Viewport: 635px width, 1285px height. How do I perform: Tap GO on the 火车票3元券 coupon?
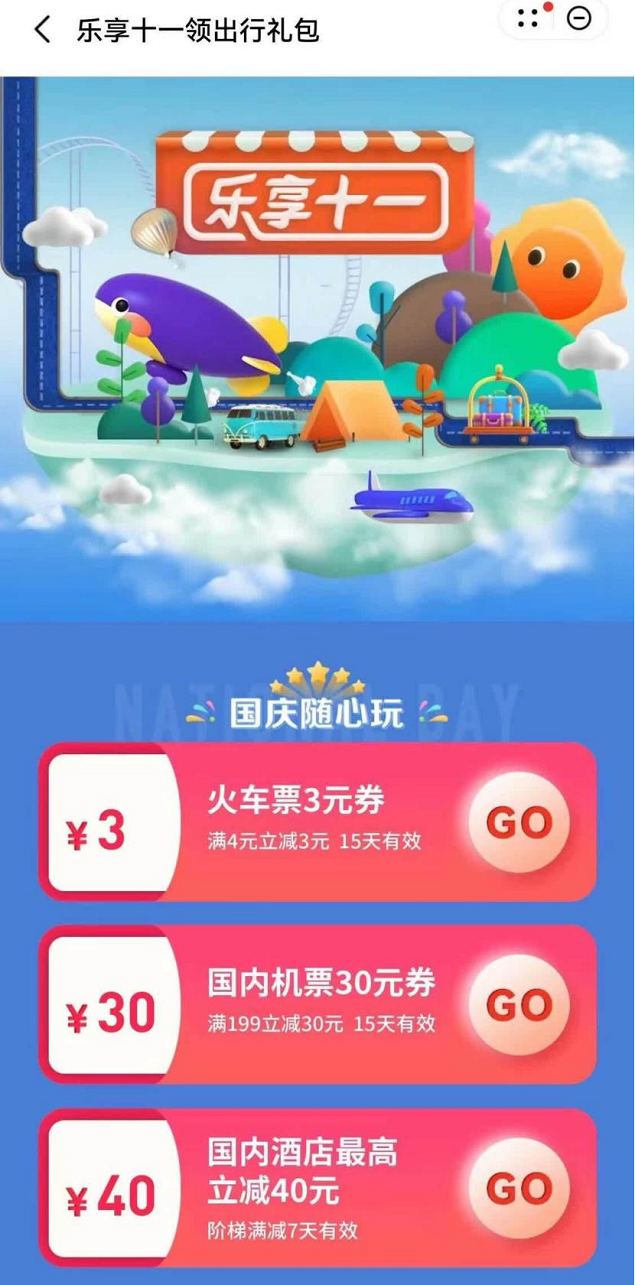click(518, 823)
